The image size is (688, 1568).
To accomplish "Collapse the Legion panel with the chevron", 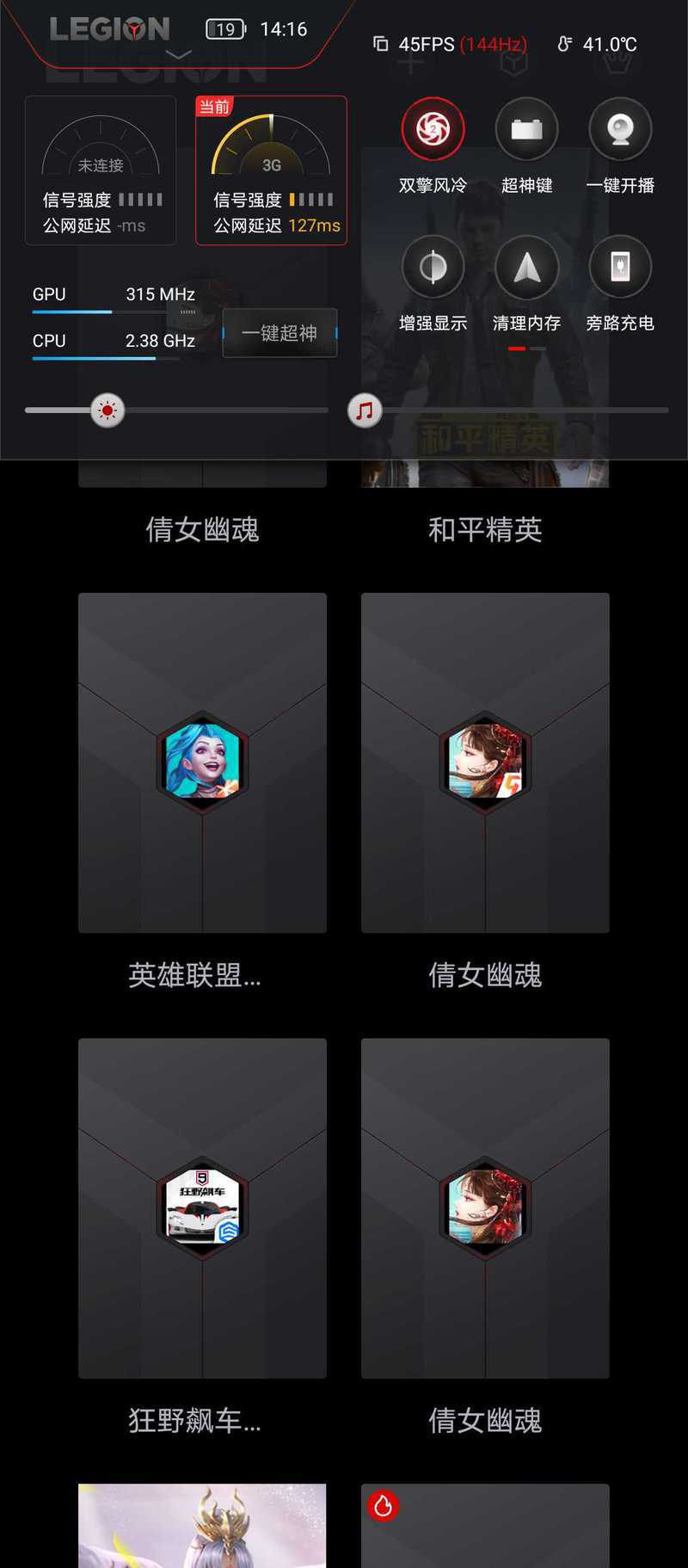I will [178, 54].
